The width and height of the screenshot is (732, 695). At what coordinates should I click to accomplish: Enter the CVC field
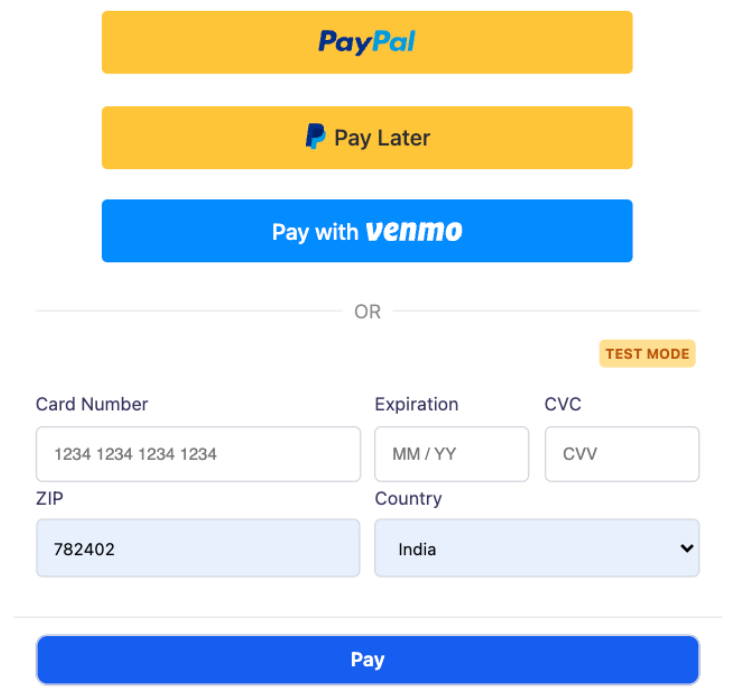click(621, 454)
